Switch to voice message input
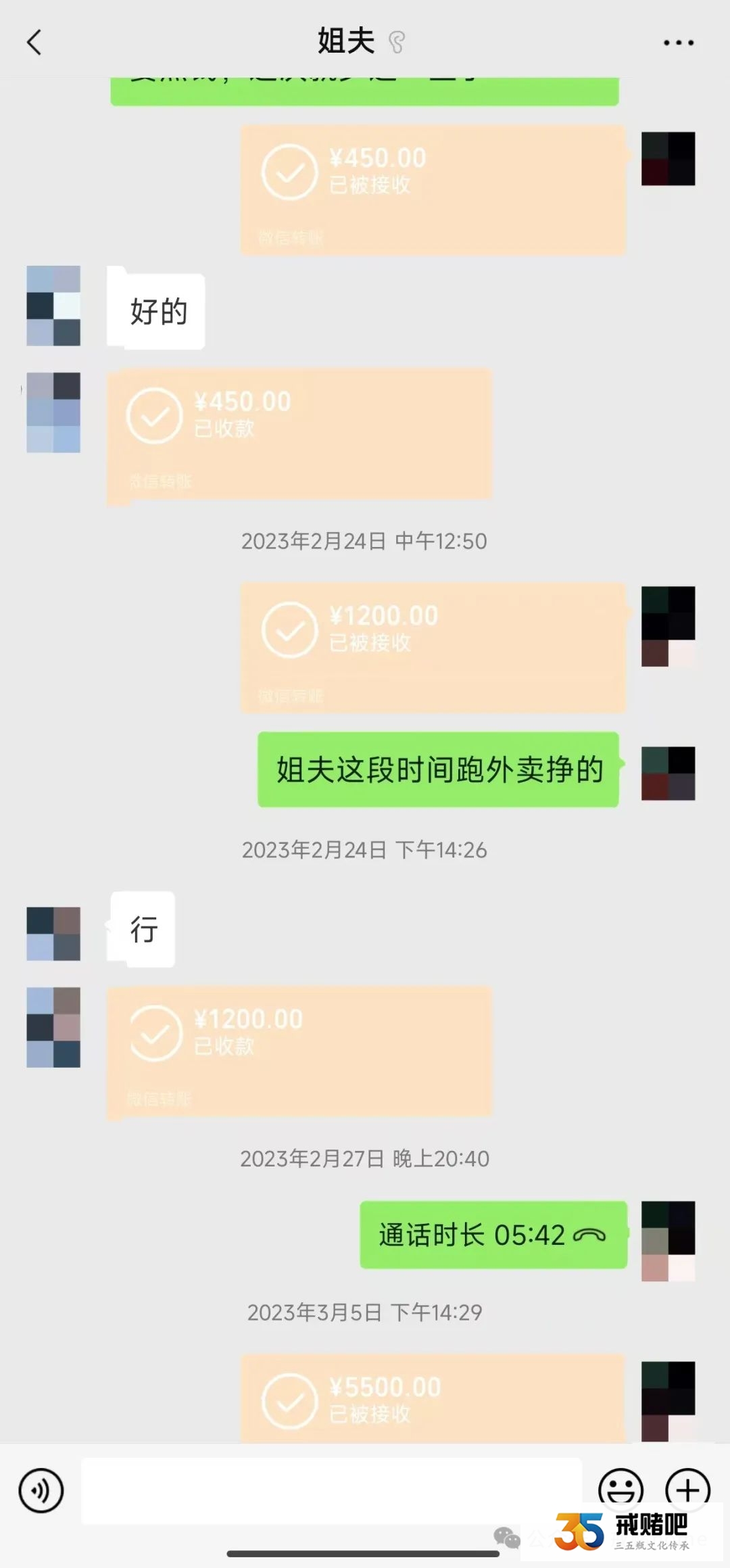The height and width of the screenshot is (1568, 730). pyautogui.click(x=41, y=1490)
